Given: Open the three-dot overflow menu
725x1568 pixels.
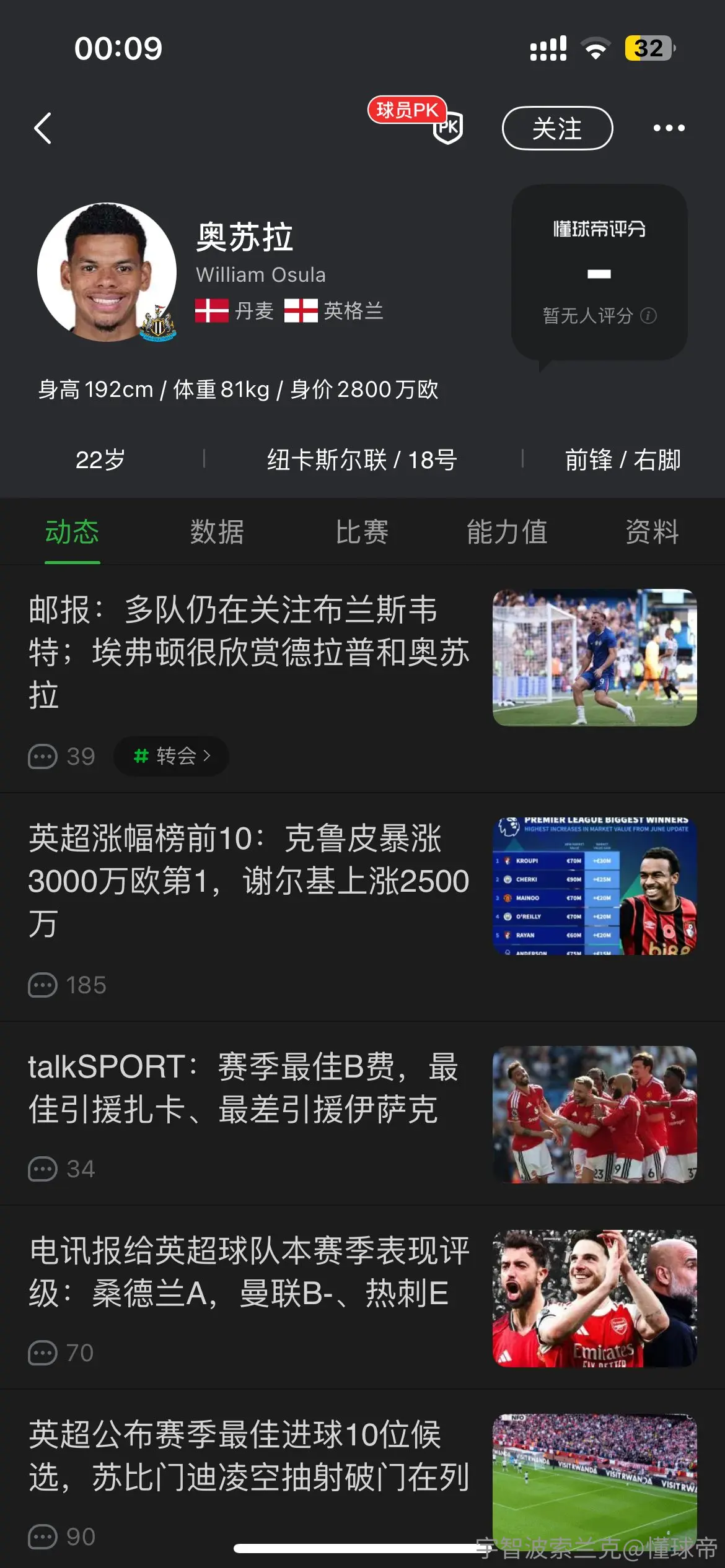Looking at the screenshot, I should [669, 128].
